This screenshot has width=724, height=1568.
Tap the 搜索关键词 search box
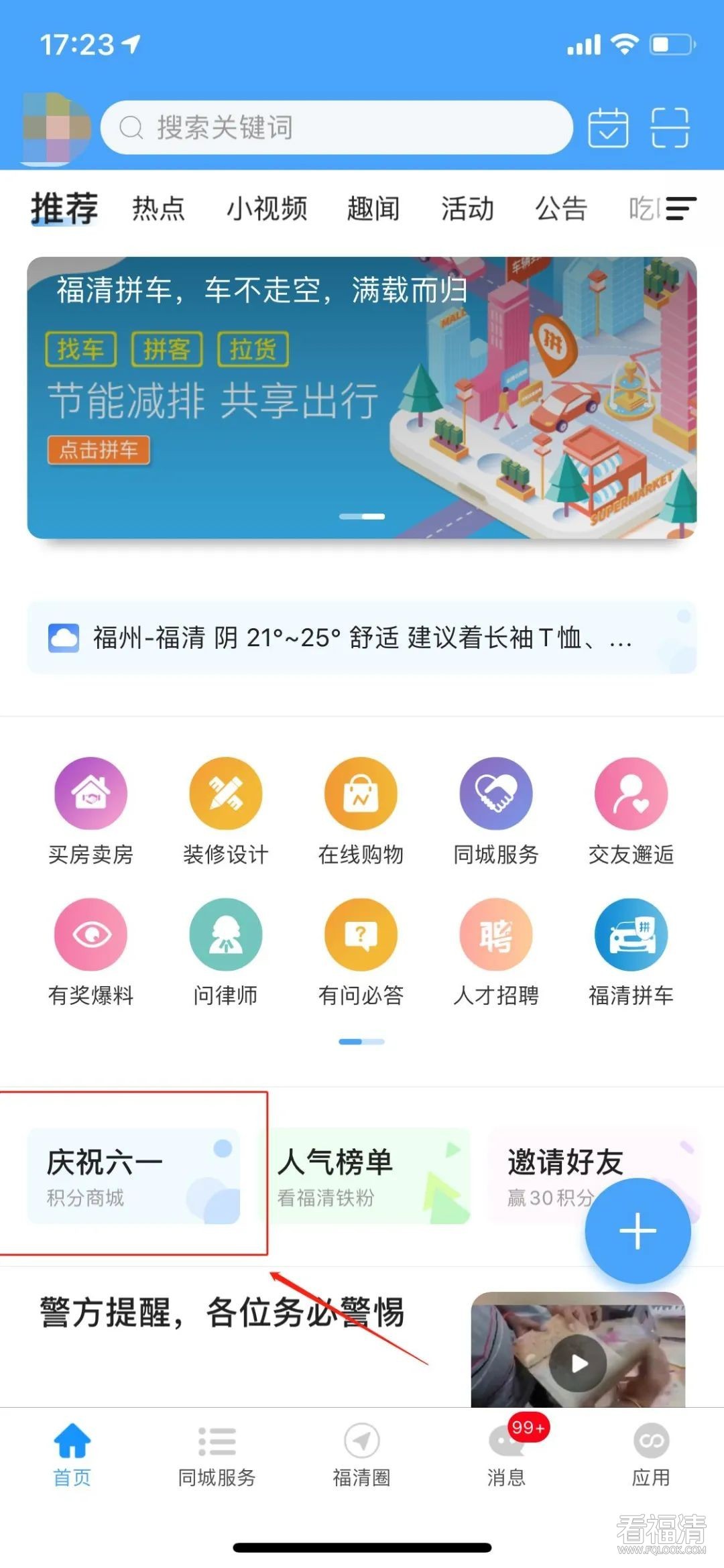coord(335,127)
